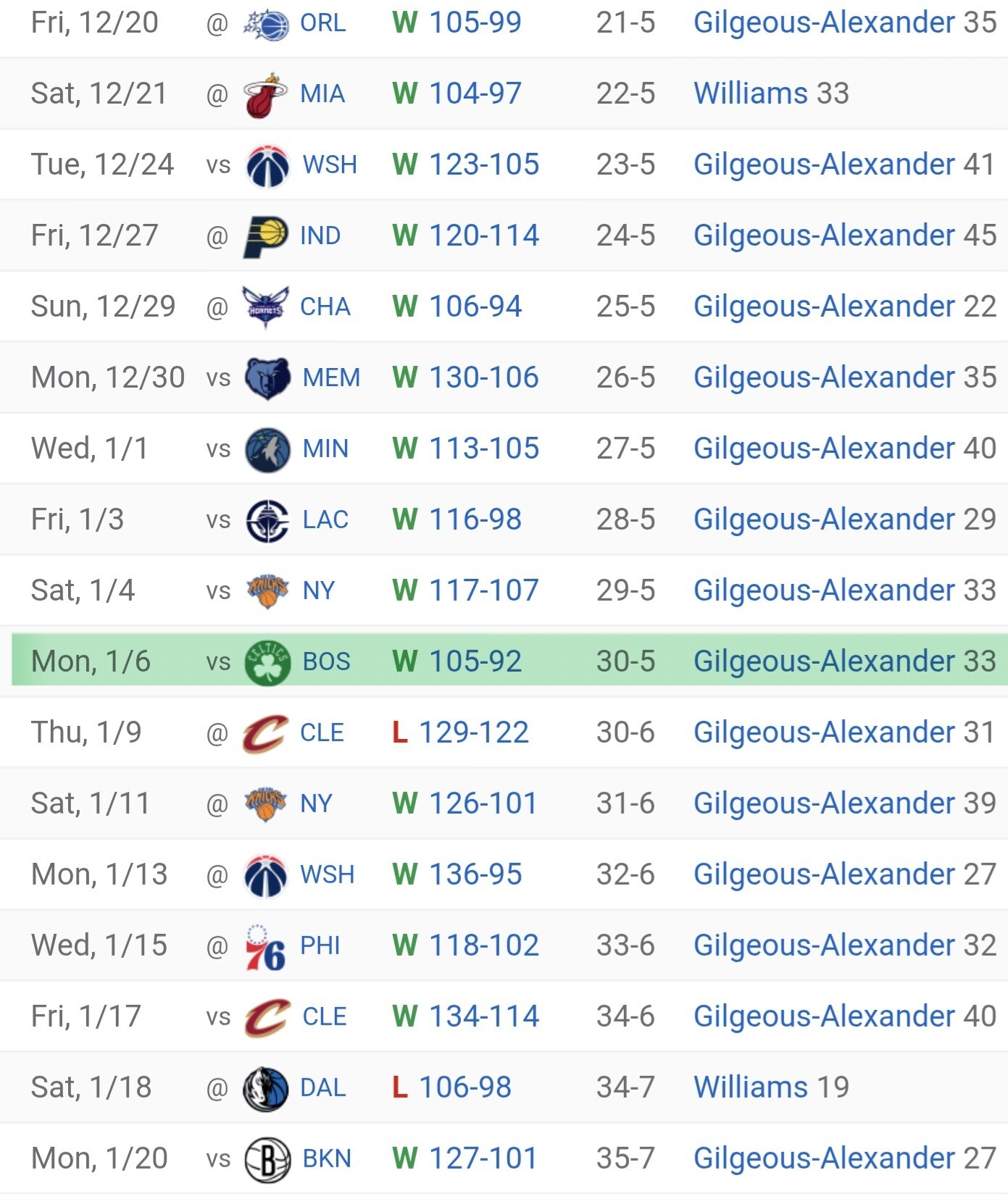Open the IND team page
This screenshot has width=1008, height=1194.
tap(320, 235)
